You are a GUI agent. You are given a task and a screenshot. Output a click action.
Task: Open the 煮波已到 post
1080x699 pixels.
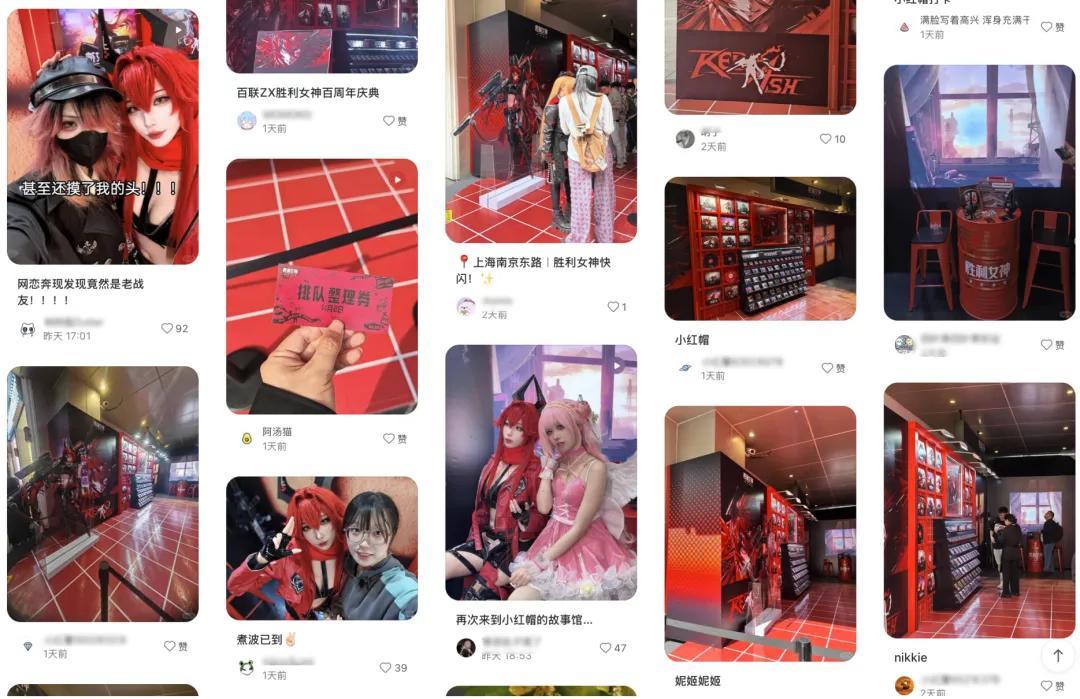(x=321, y=548)
